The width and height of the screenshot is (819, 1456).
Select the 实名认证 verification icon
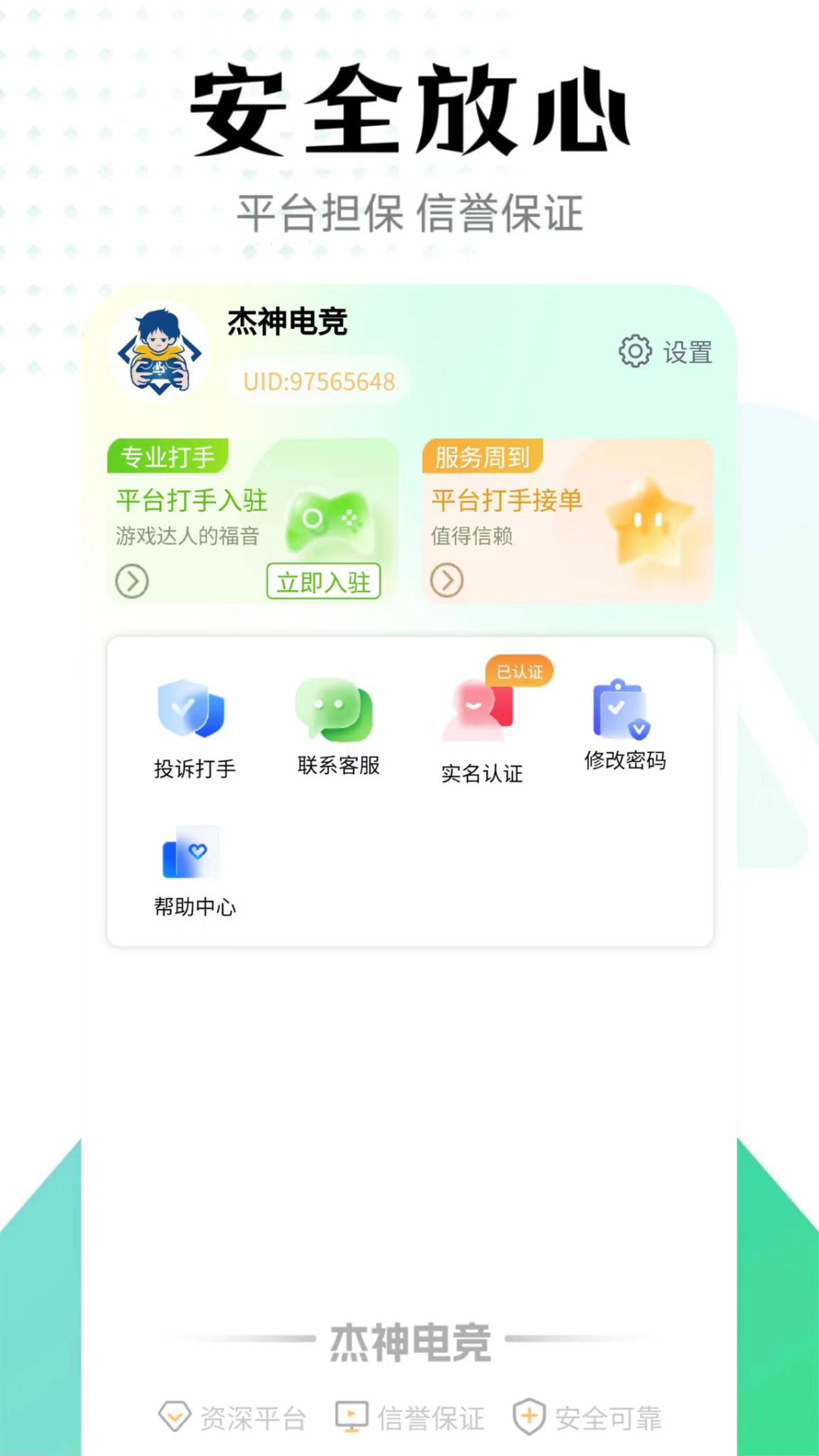475,713
